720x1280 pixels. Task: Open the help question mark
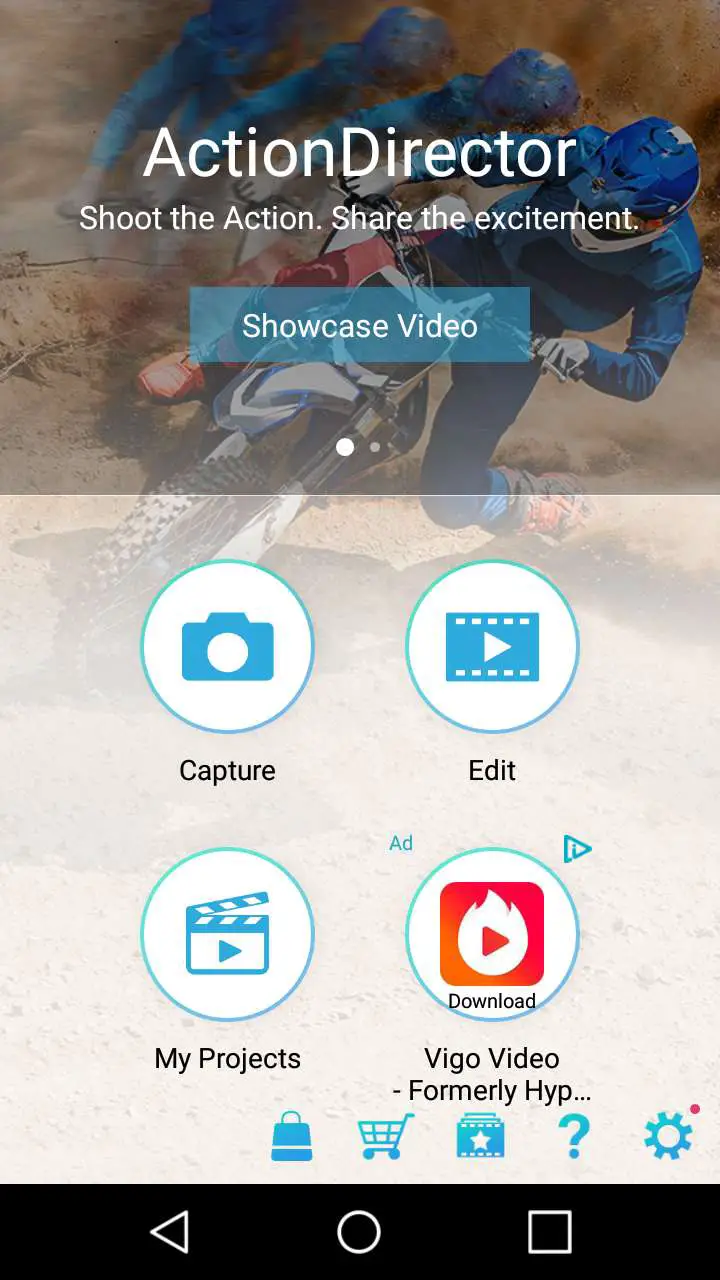point(574,1137)
